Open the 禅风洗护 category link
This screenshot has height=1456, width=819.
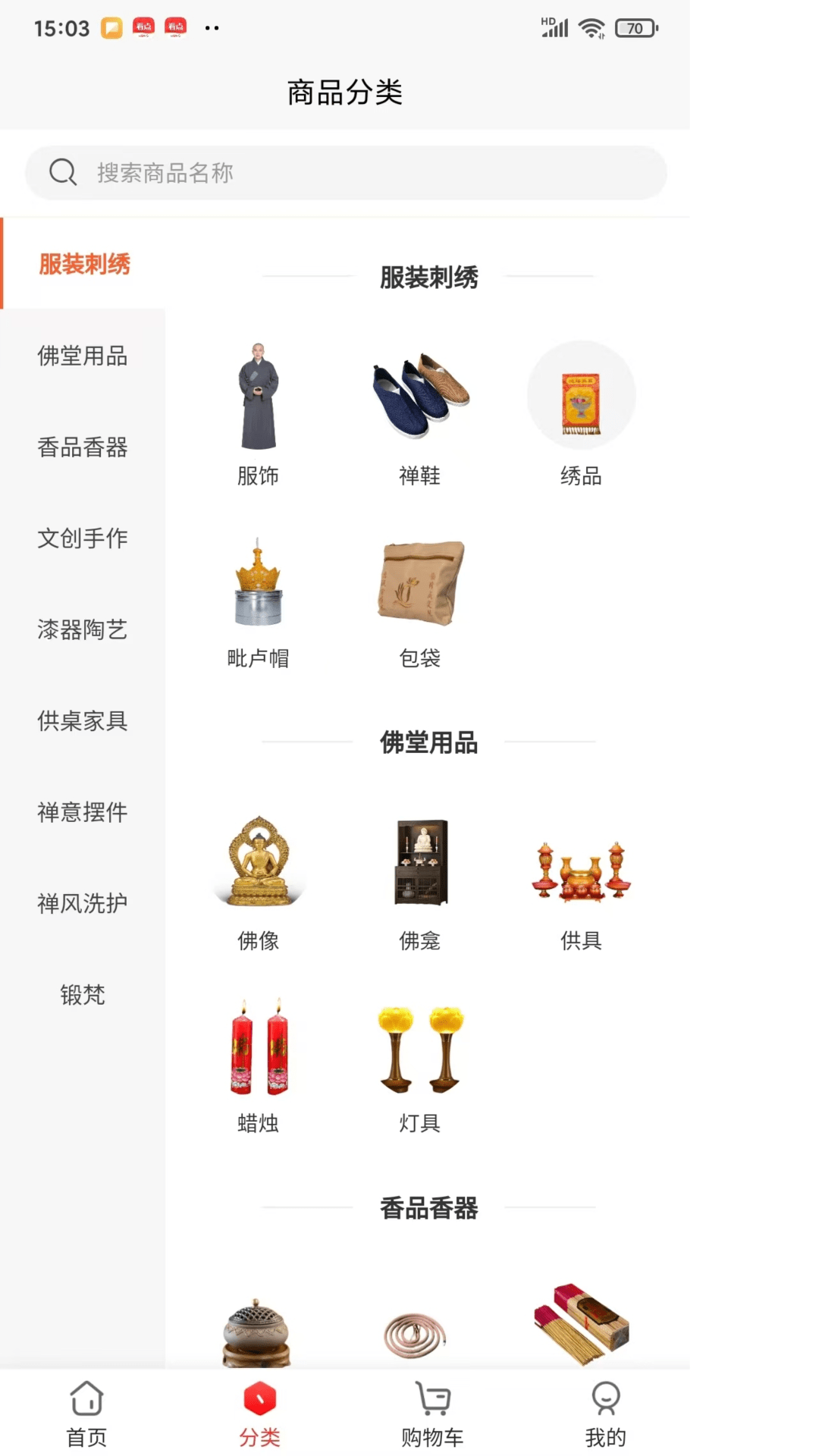pyautogui.click(x=83, y=903)
